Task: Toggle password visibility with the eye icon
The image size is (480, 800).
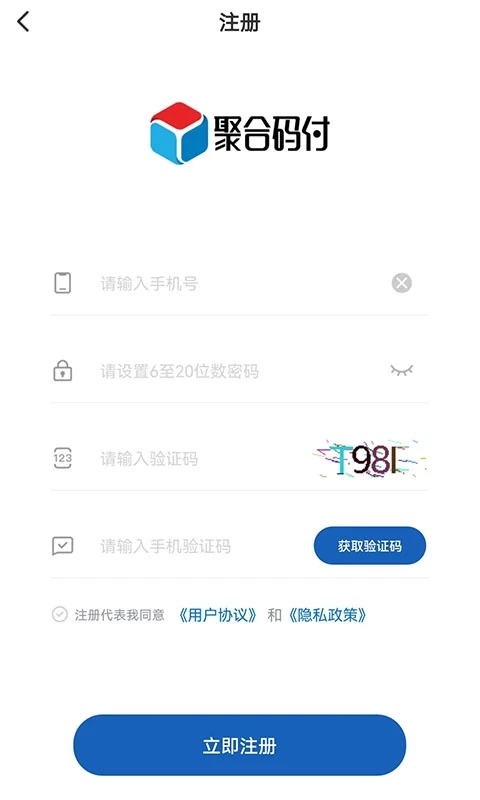Action: [401, 370]
